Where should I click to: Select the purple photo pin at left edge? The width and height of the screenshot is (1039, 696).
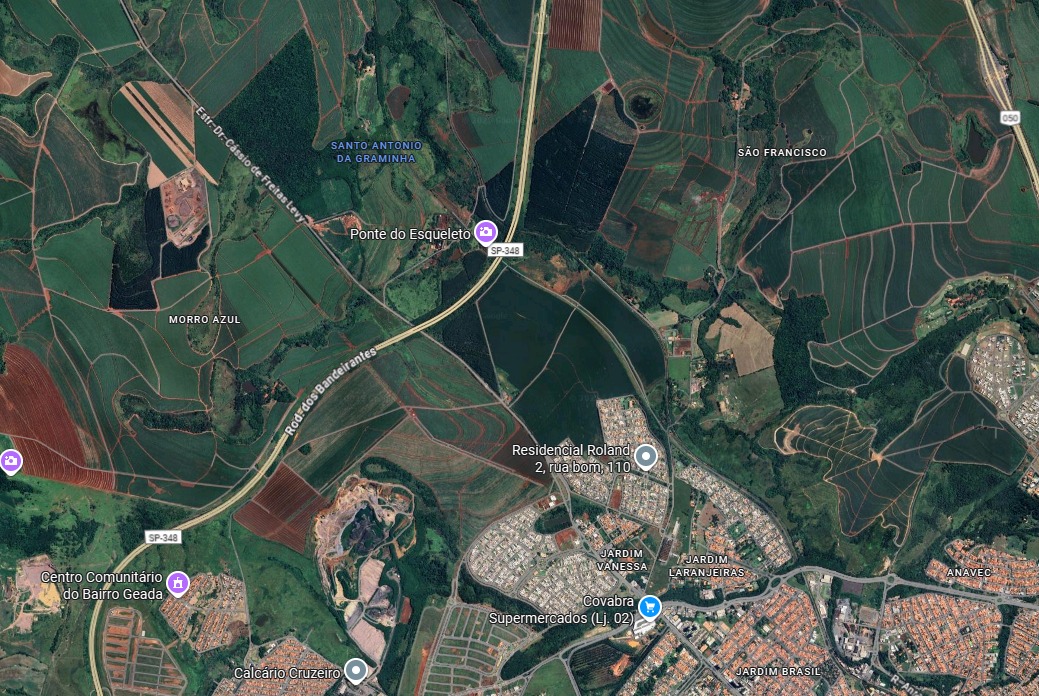tap(10, 461)
